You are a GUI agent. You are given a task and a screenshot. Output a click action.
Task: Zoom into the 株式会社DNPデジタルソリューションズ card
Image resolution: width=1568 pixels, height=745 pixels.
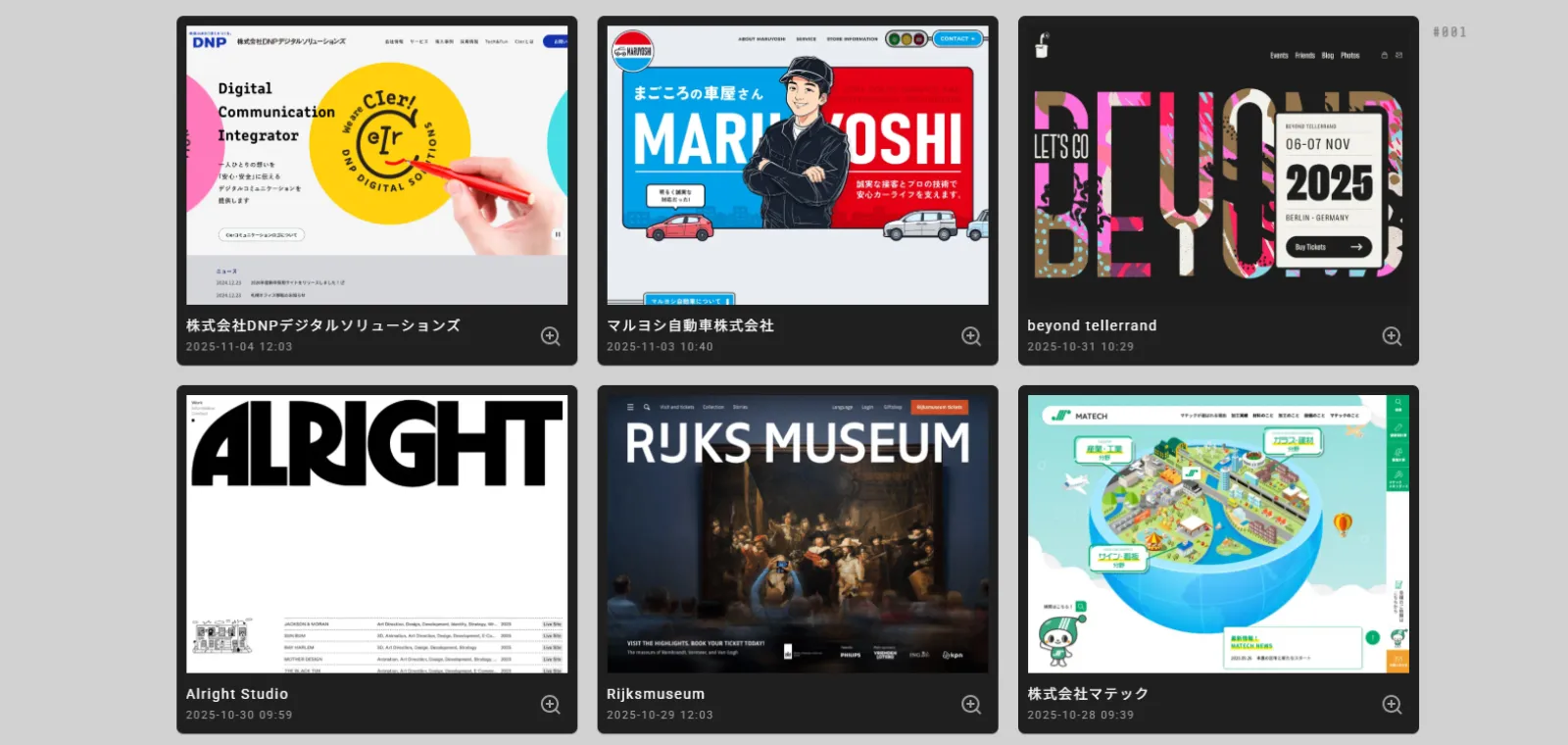[x=551, y=336]
